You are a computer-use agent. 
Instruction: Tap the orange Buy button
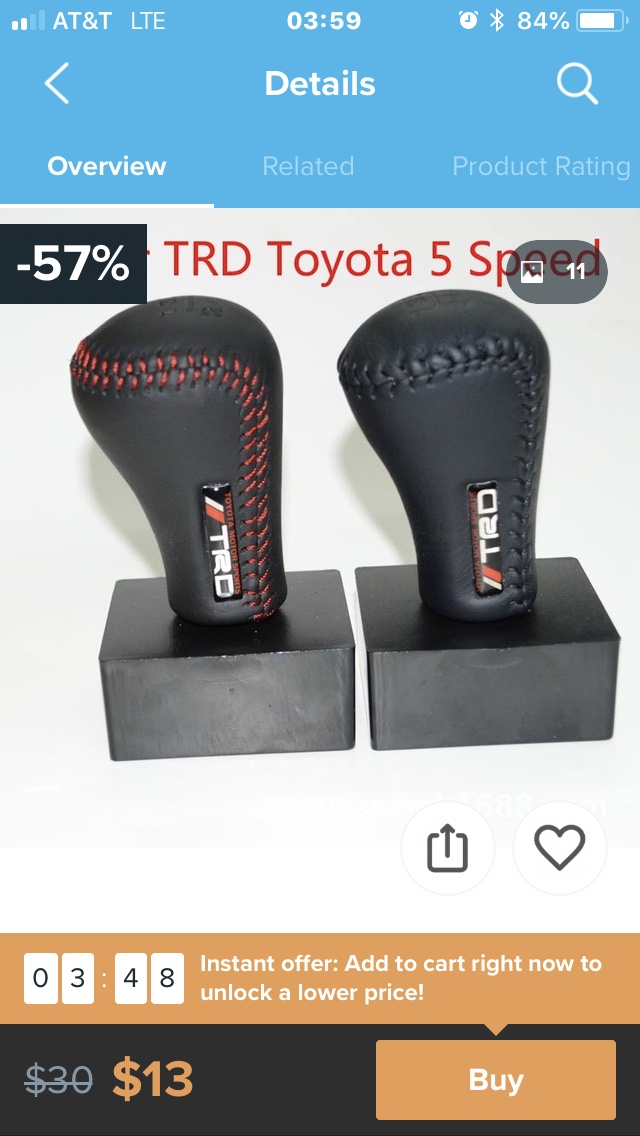[x=495, y=1080]
